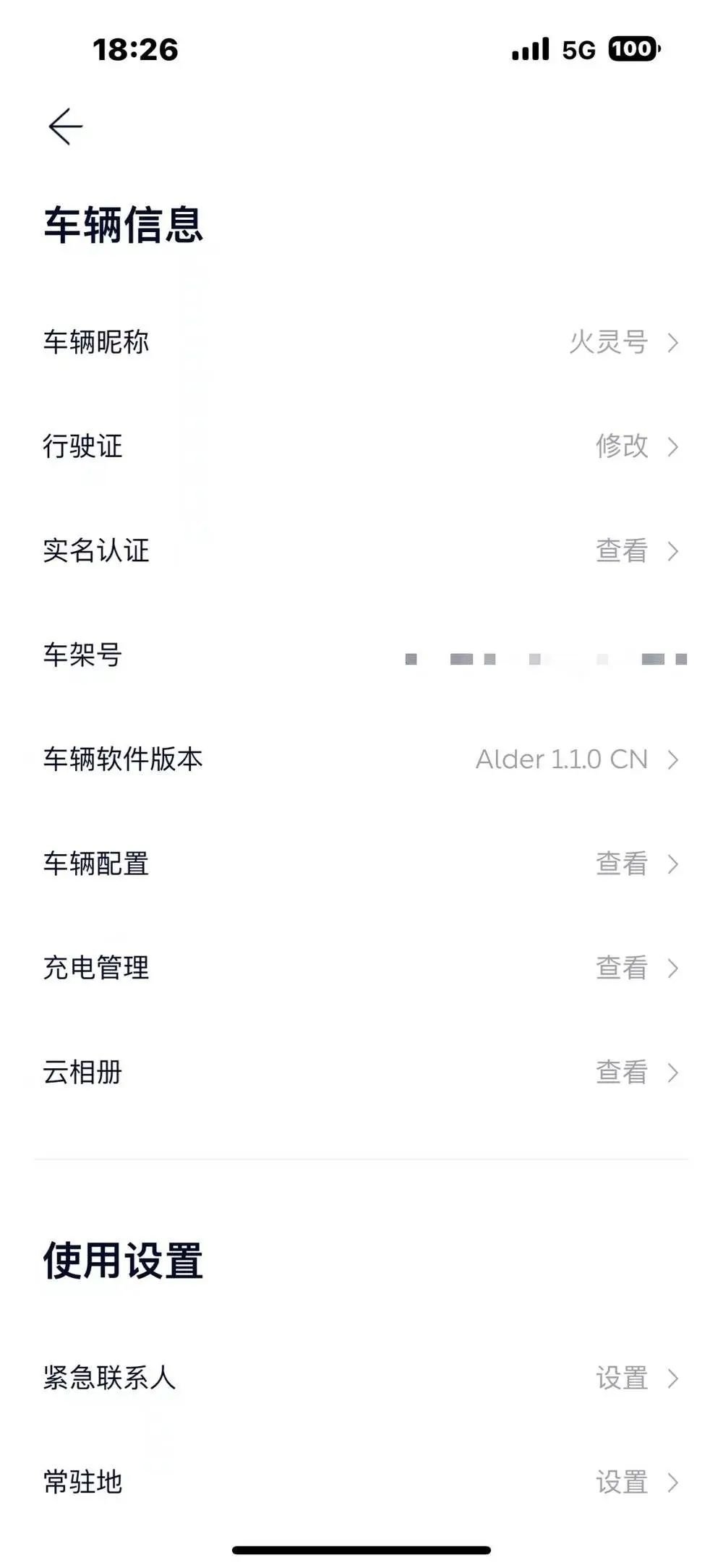Open 充电管理

pos(361,968)
